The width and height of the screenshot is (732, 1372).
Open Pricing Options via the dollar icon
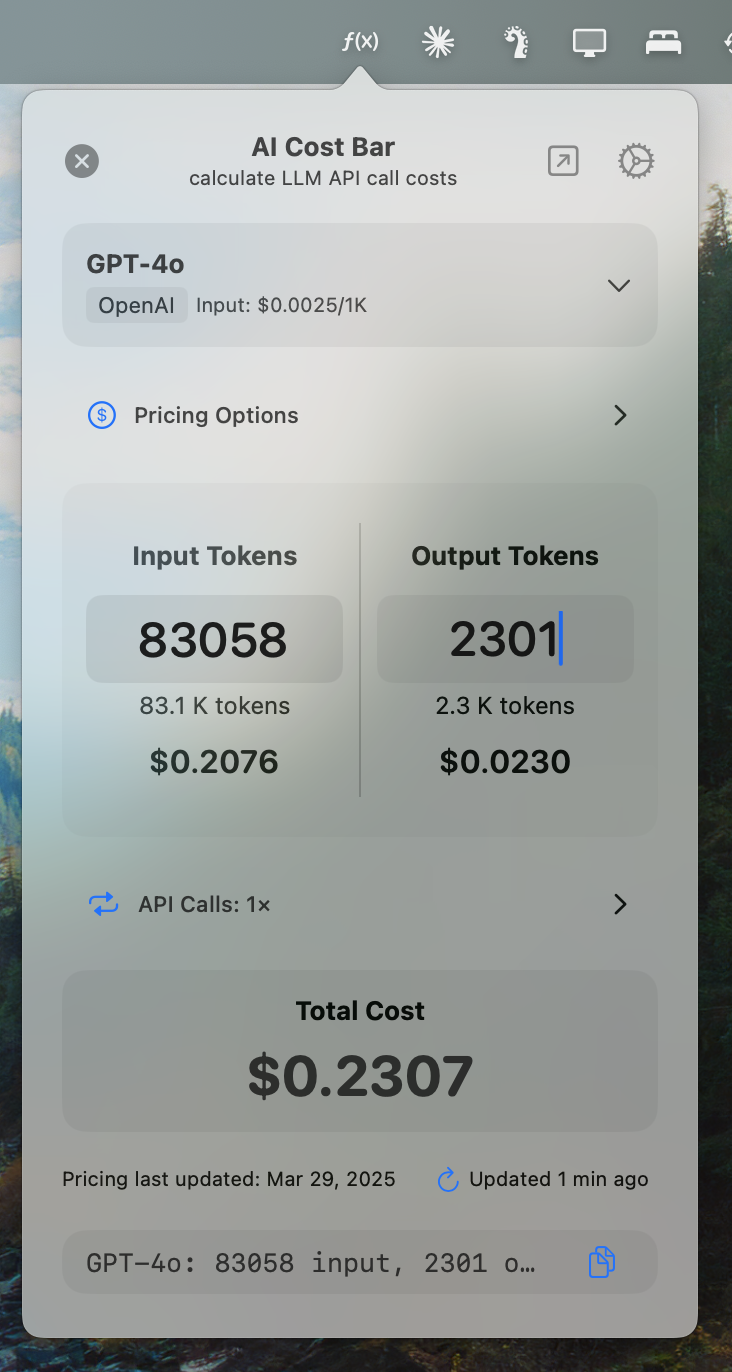[x=101, y=415]
